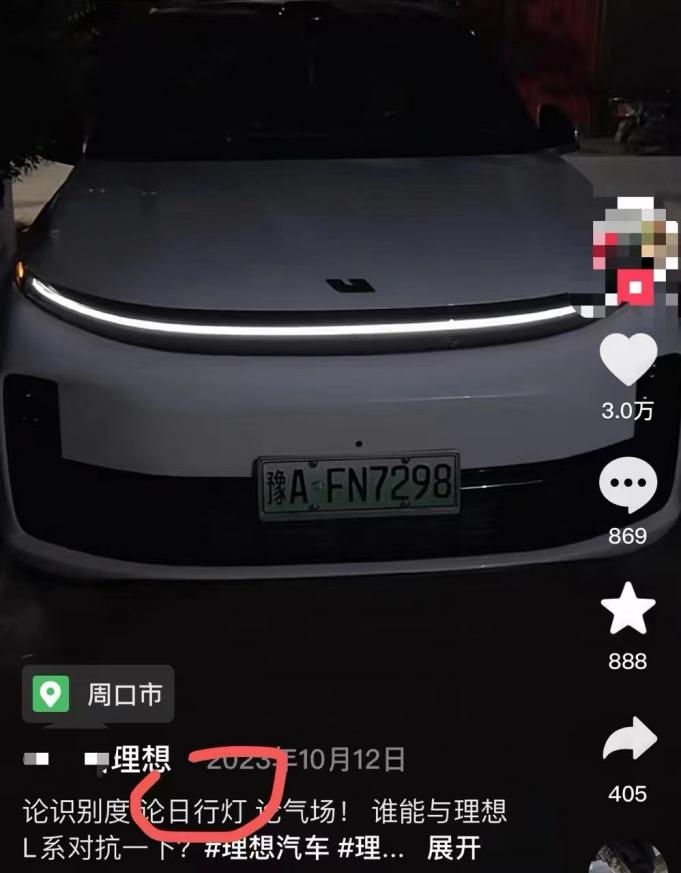
Task: Open the comments with 869 replies
Action: click(x=628, y=484)
